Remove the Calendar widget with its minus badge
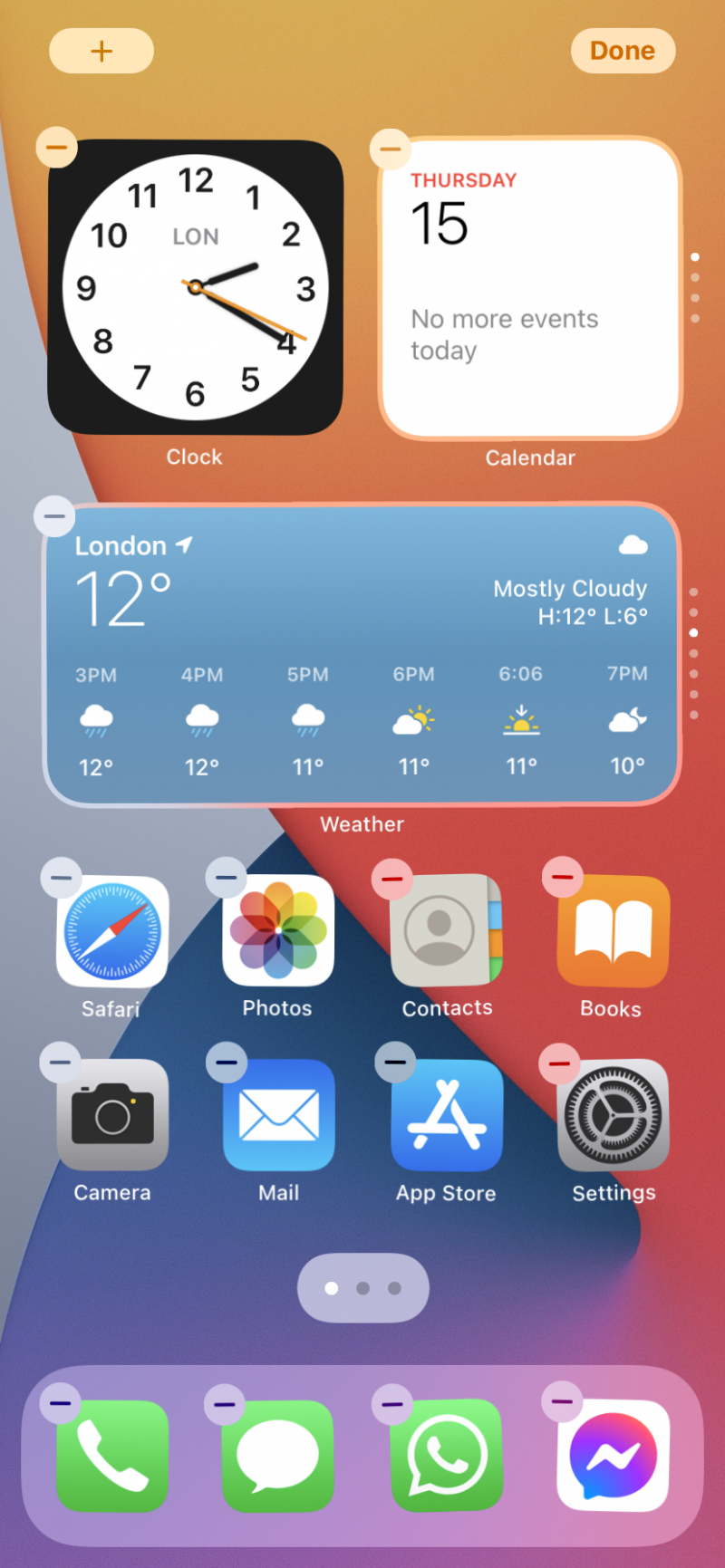Image resolution: width=725 pixels, height=1568 pixels. point(391,149)
